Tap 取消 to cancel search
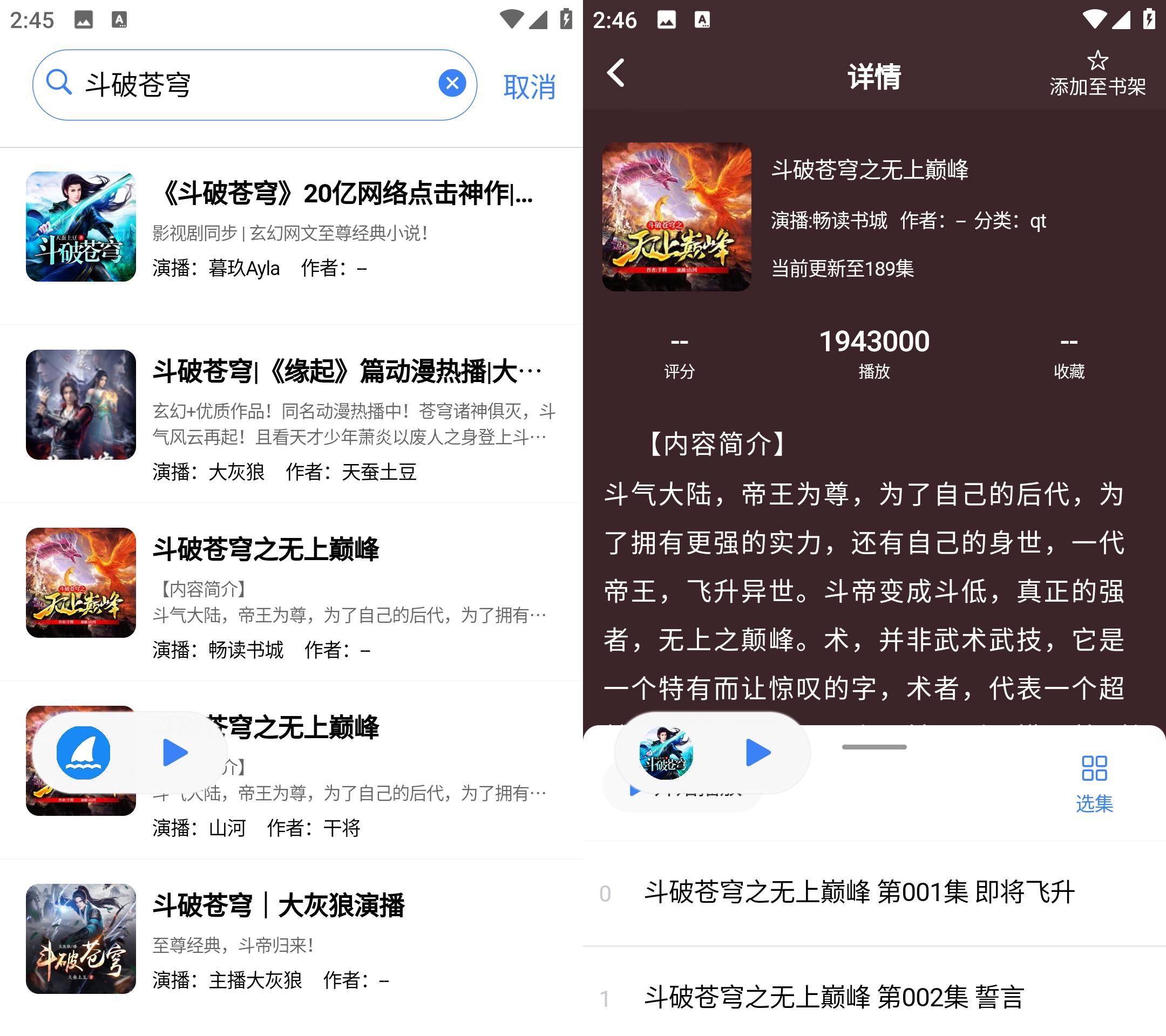This screenshot has width=1166, height=1036. tap(529, 87)
